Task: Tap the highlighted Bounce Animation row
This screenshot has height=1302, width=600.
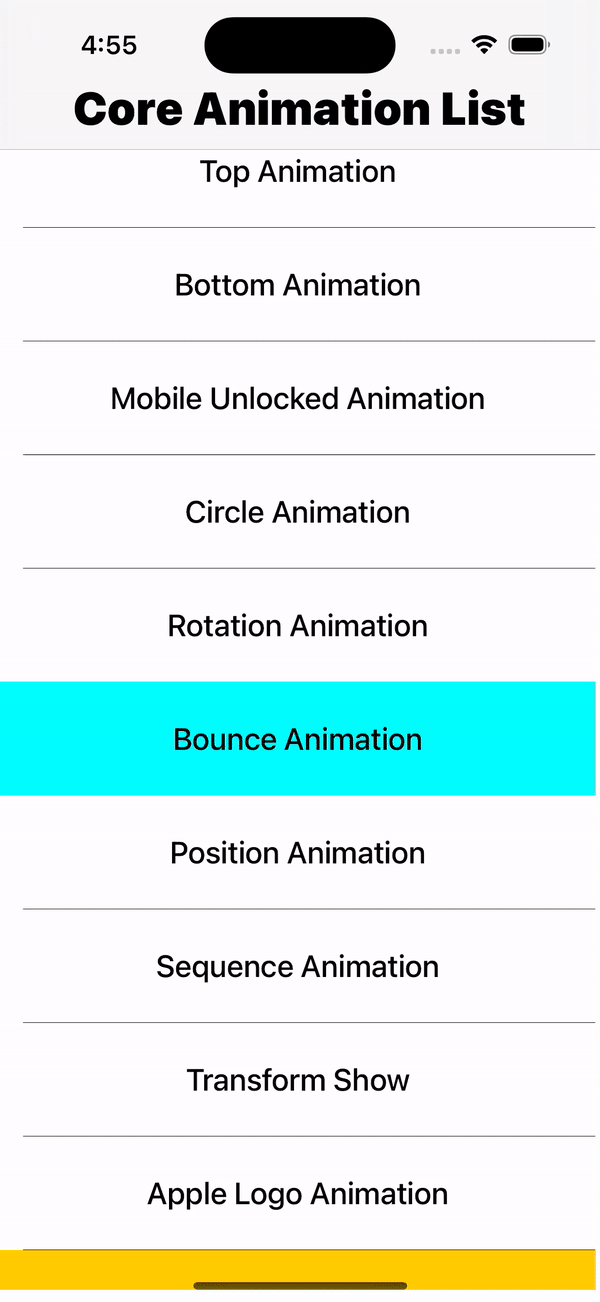Action: (298, 739)
